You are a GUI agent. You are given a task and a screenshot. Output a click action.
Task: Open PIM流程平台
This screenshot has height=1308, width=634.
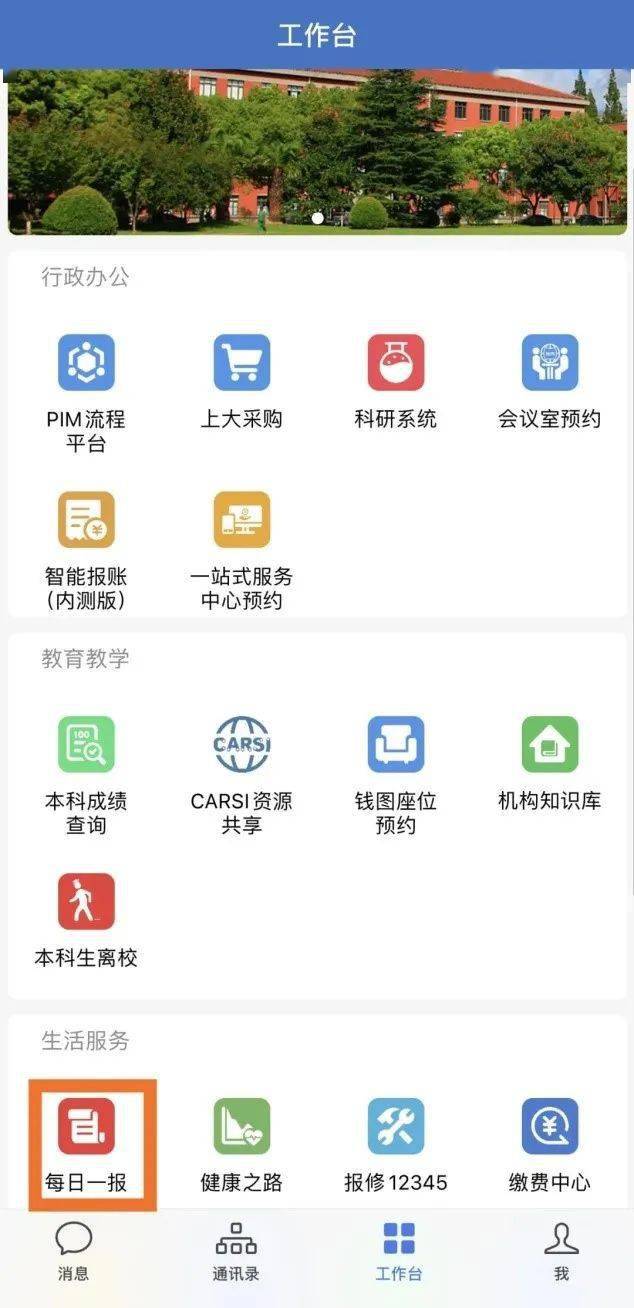(86, 363)
